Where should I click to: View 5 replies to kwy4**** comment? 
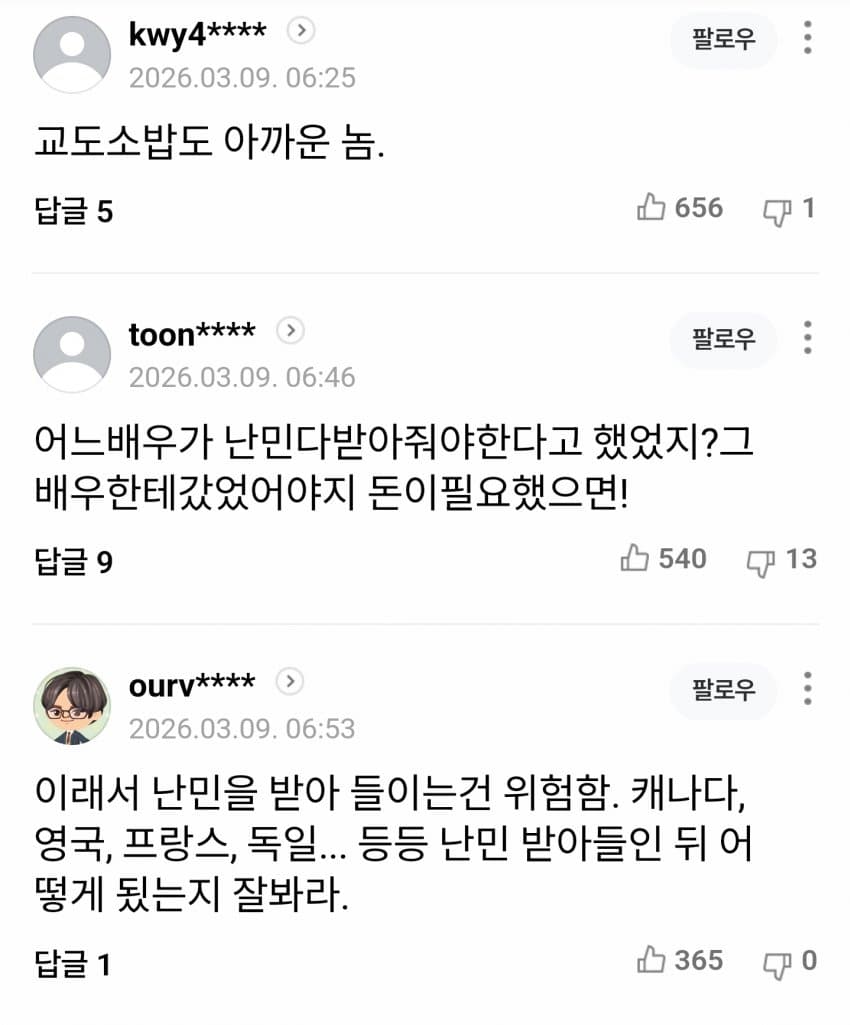73,212
